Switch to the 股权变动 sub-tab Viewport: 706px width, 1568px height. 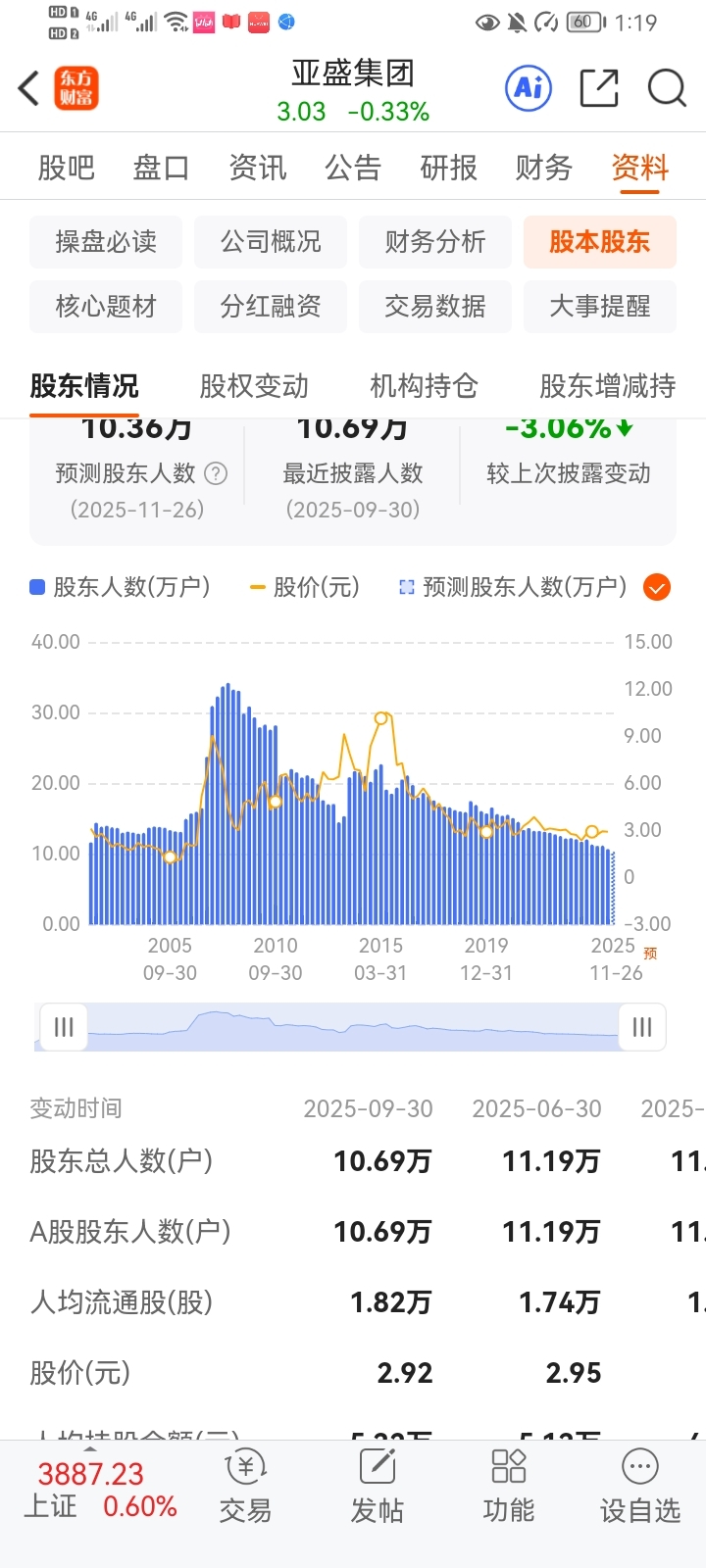click(254, 386)
